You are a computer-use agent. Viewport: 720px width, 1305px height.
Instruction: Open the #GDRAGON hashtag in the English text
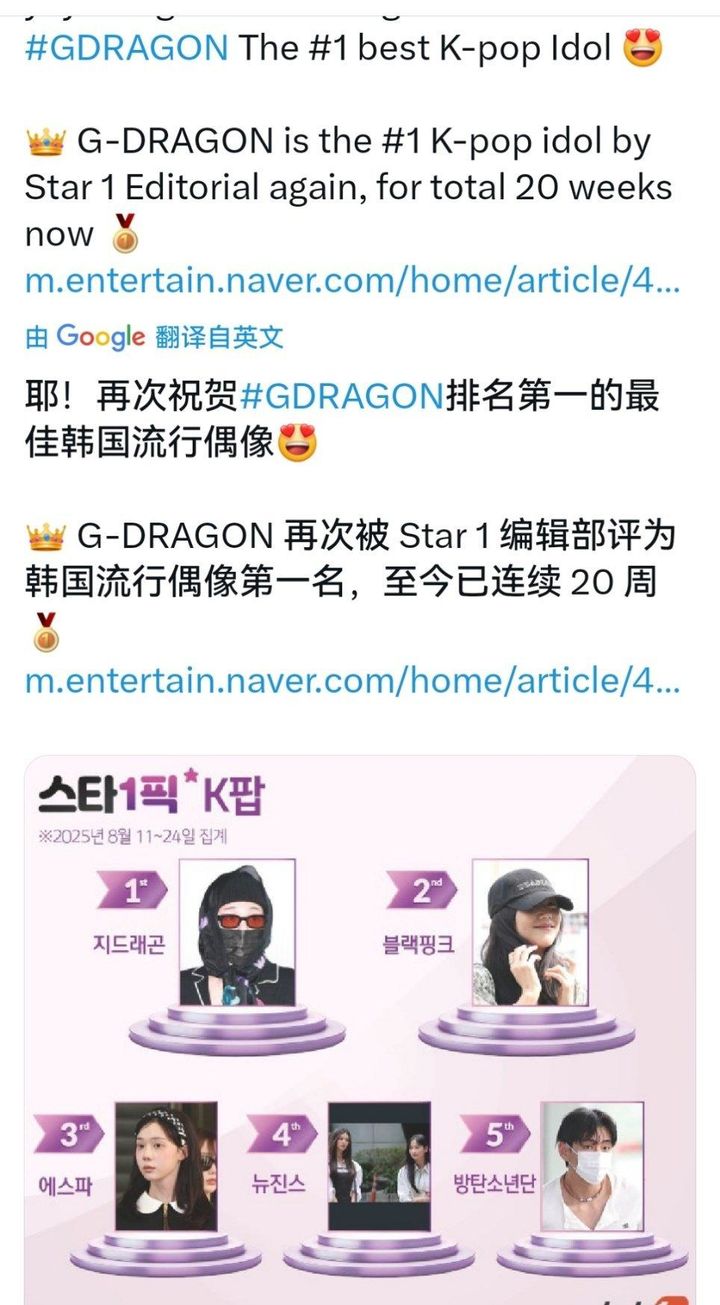[x=126, y=48]
